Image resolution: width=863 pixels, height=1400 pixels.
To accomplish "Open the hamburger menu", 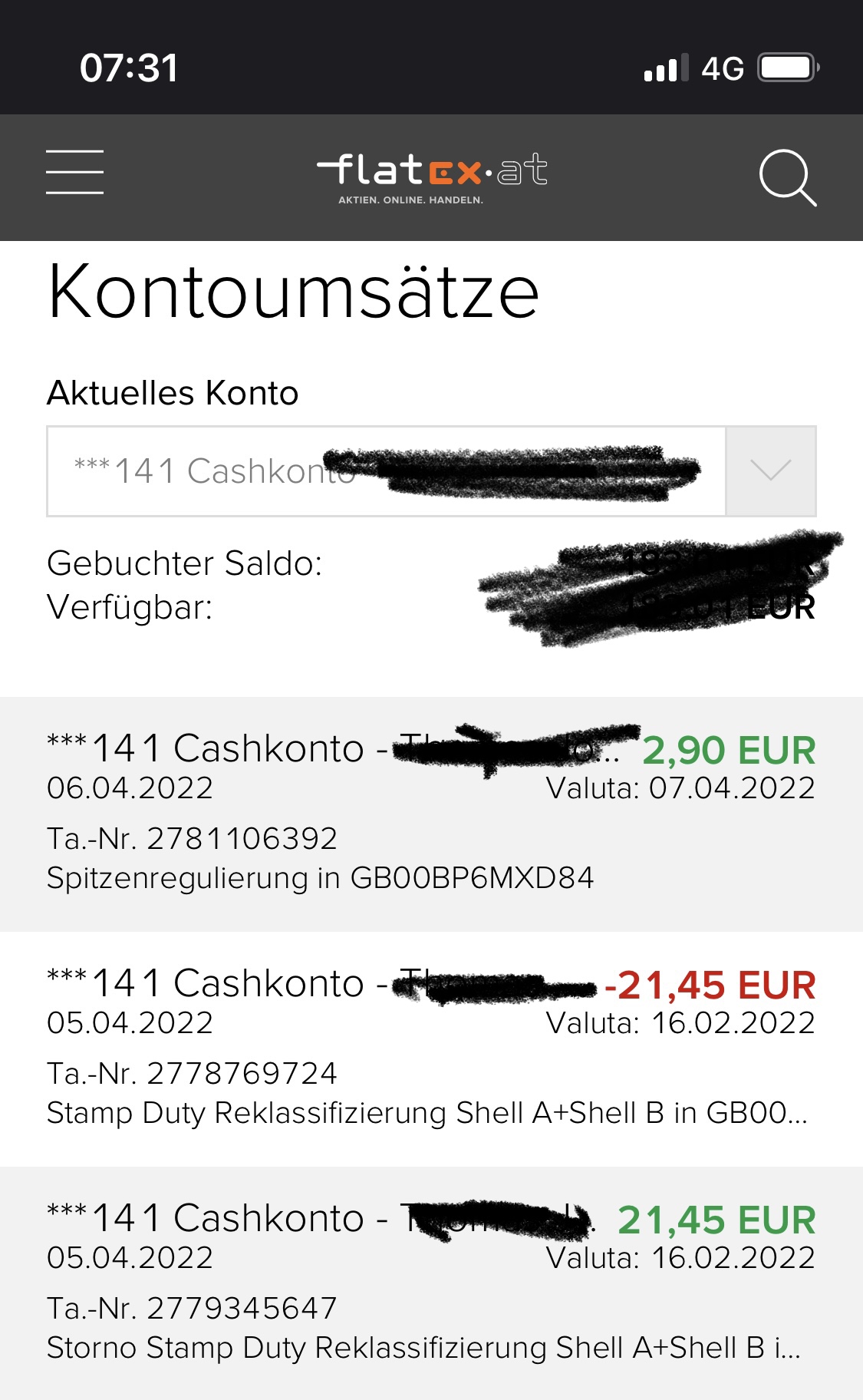I will [x=74, y=172].
